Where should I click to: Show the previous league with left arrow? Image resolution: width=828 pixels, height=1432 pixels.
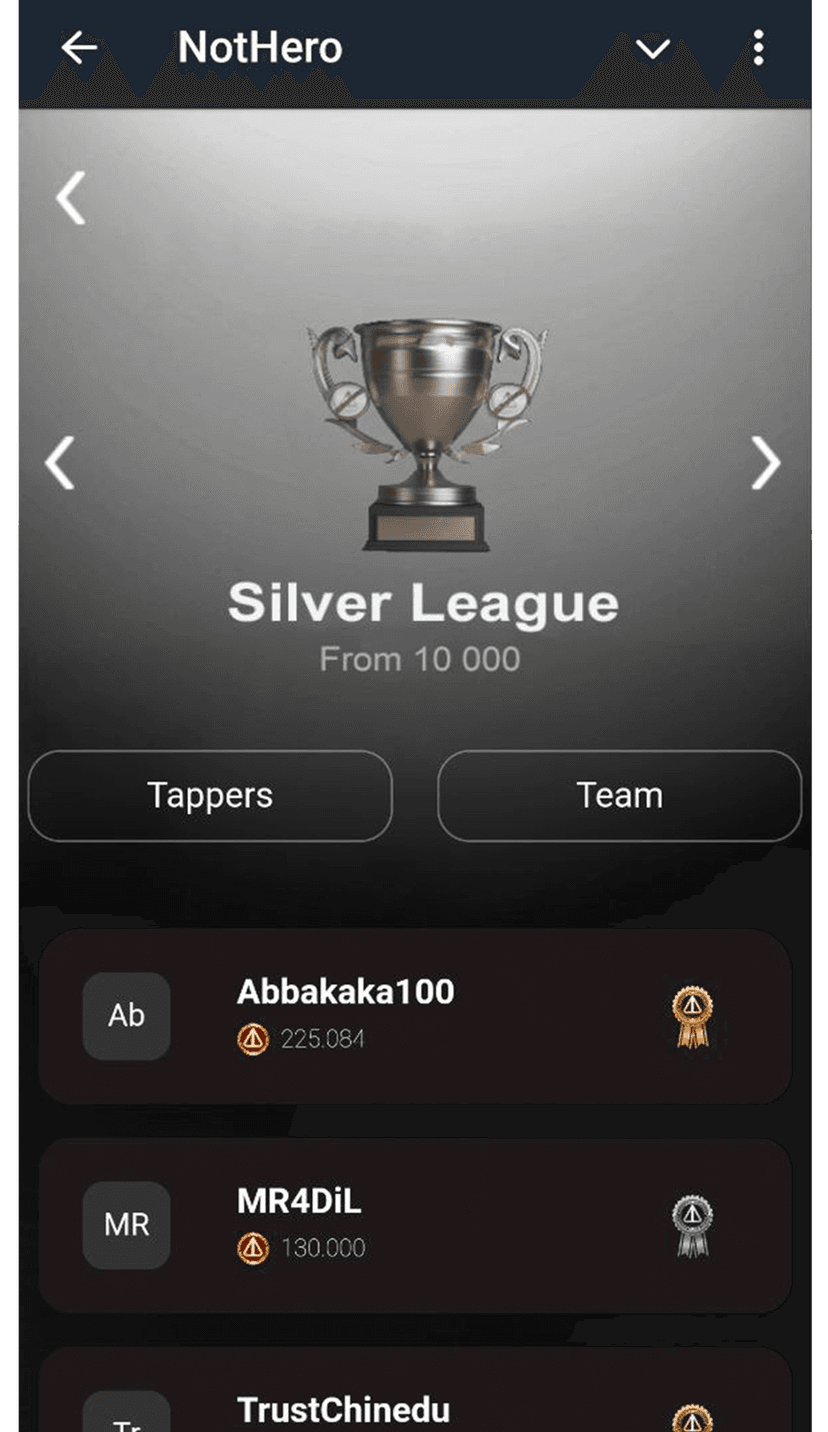pyautogui.click(x=60, y=463)
